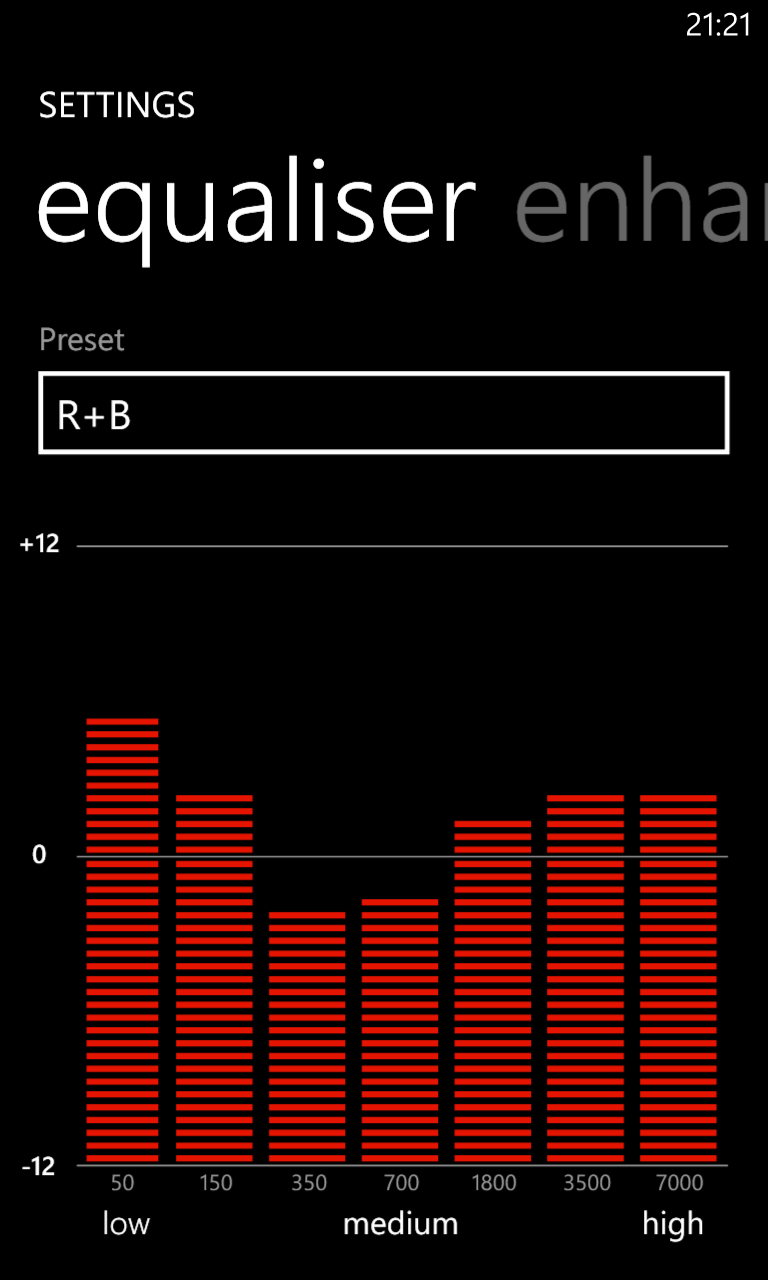The image size is (768, 1280).
Task: Tap the 700 Hz equaliser bar
Action: (x=400, y=1030)
